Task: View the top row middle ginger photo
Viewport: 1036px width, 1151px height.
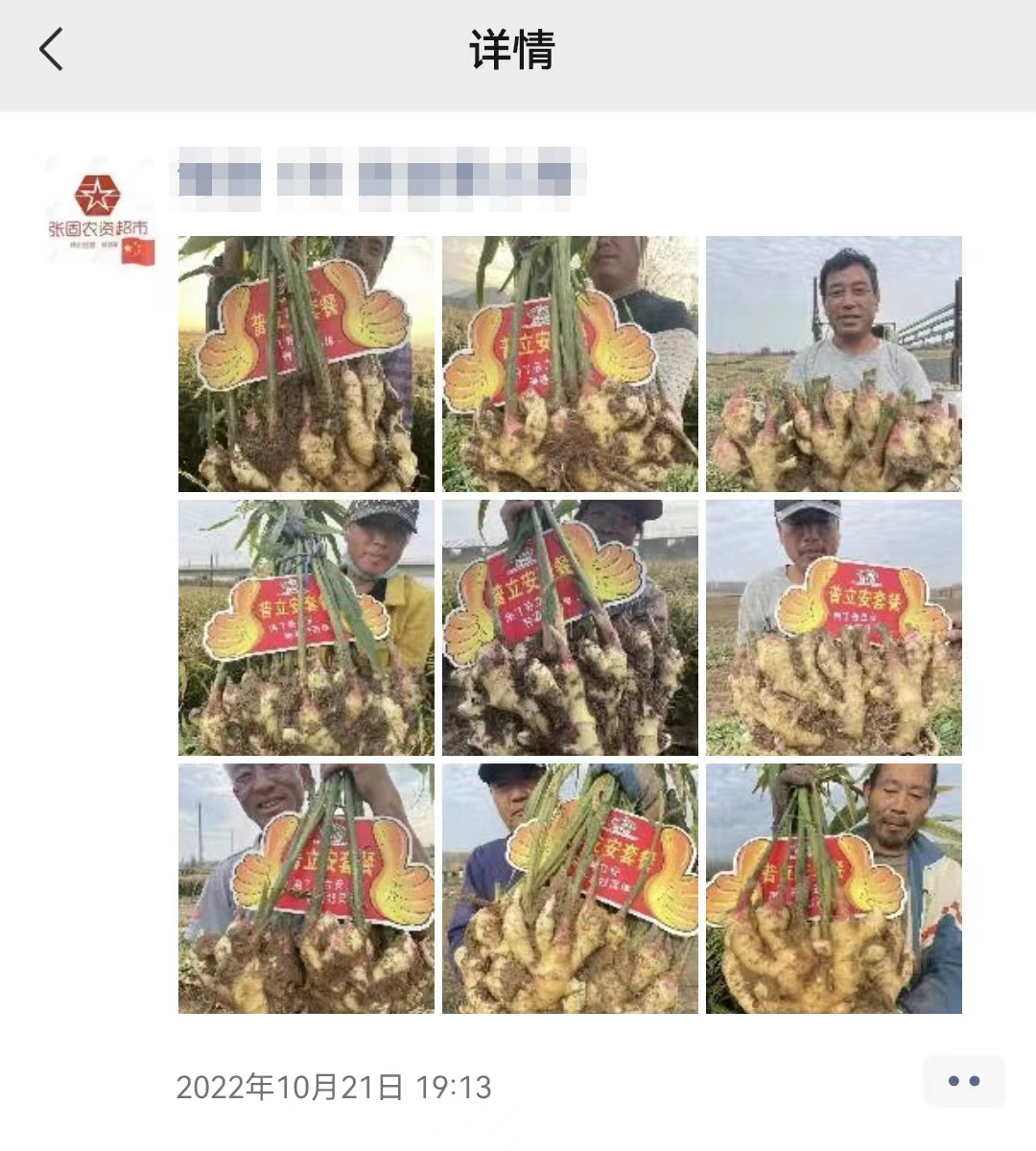Action: pyautogui.click(x=570, y=364)
